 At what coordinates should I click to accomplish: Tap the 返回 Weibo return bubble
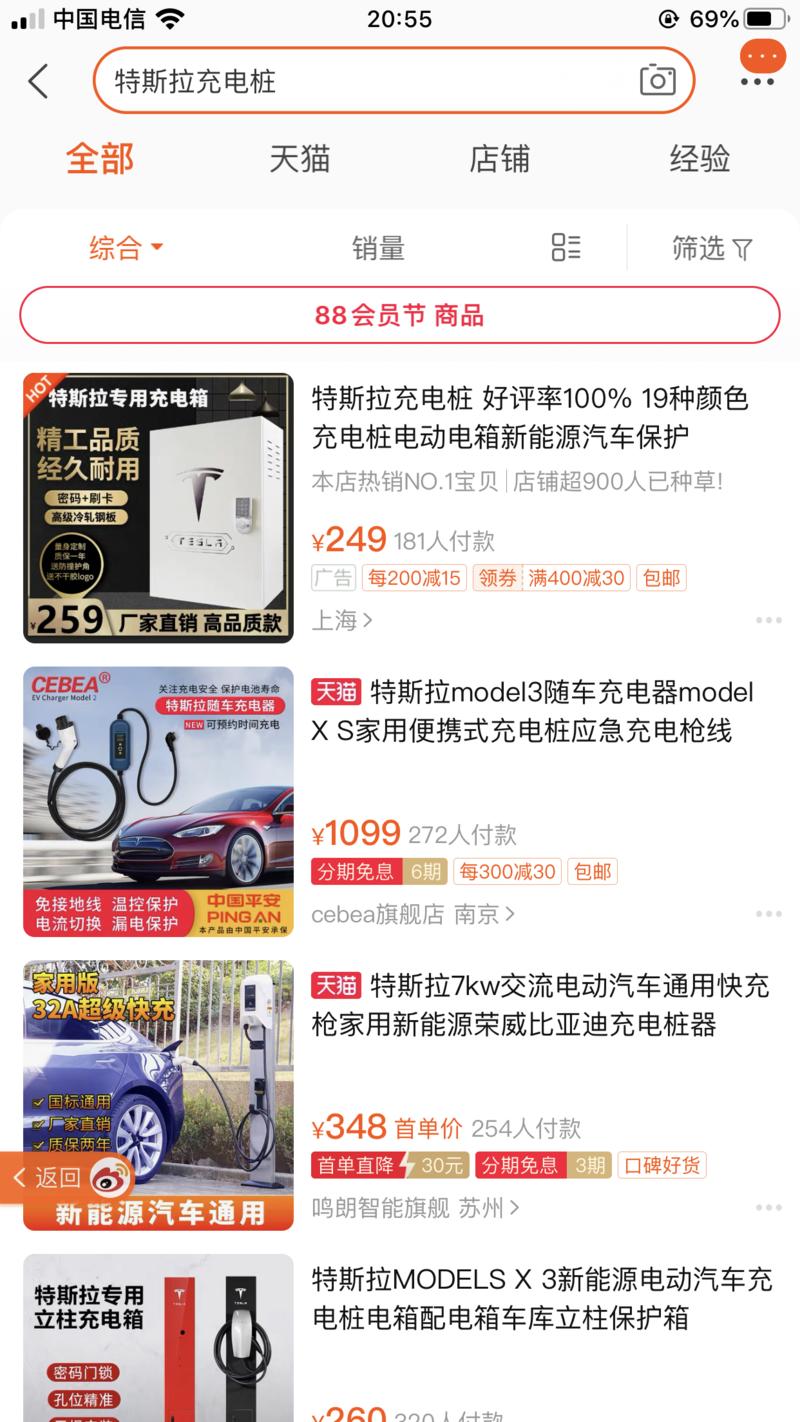click(62, 1178)
